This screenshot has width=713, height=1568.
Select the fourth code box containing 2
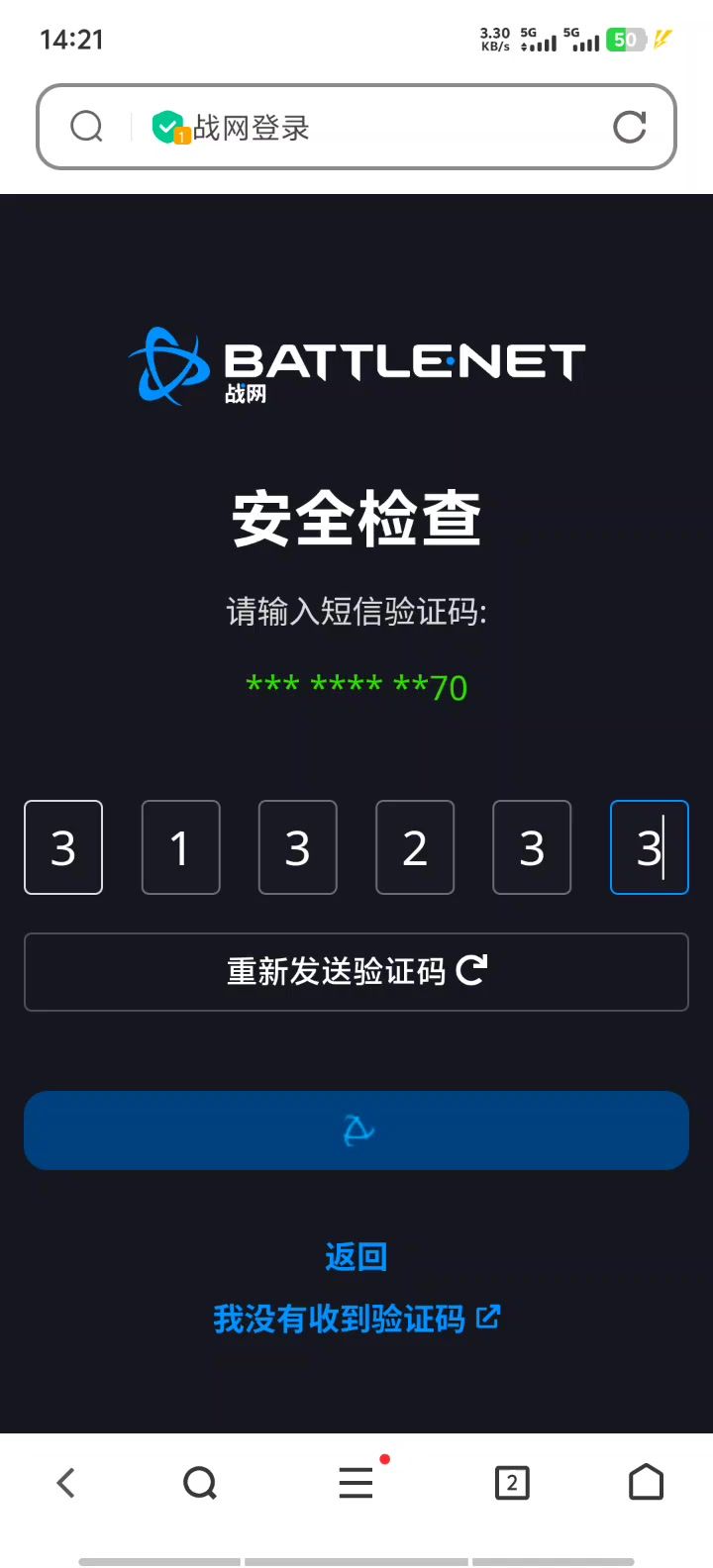415,847
